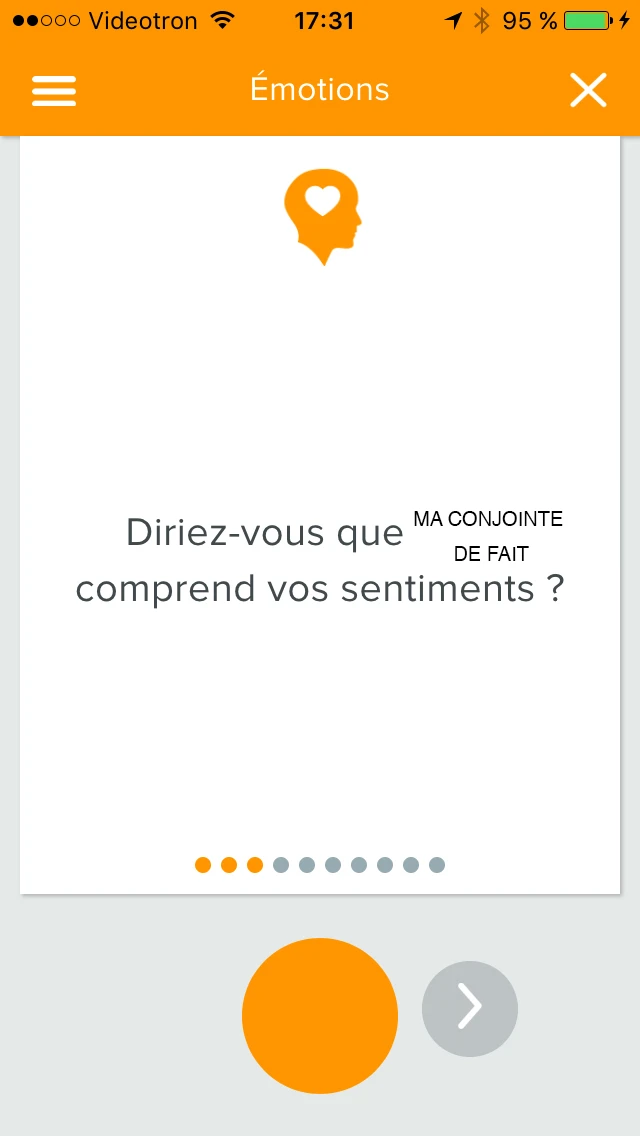Close the Émotions questionnaire
Viewport: 640px width, 1136px height.
tap(588, 91)
